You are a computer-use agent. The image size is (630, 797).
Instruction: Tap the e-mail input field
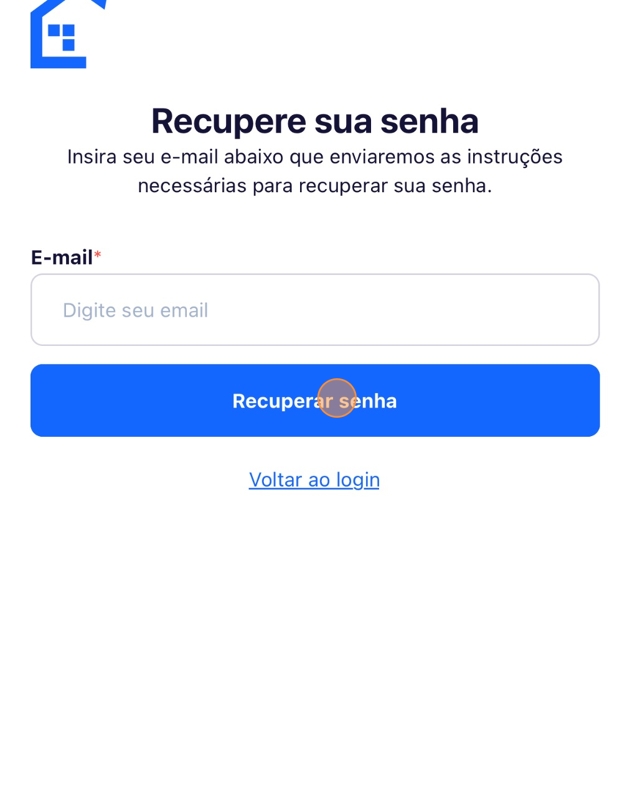pyautogui.click(x=315, y=310)
